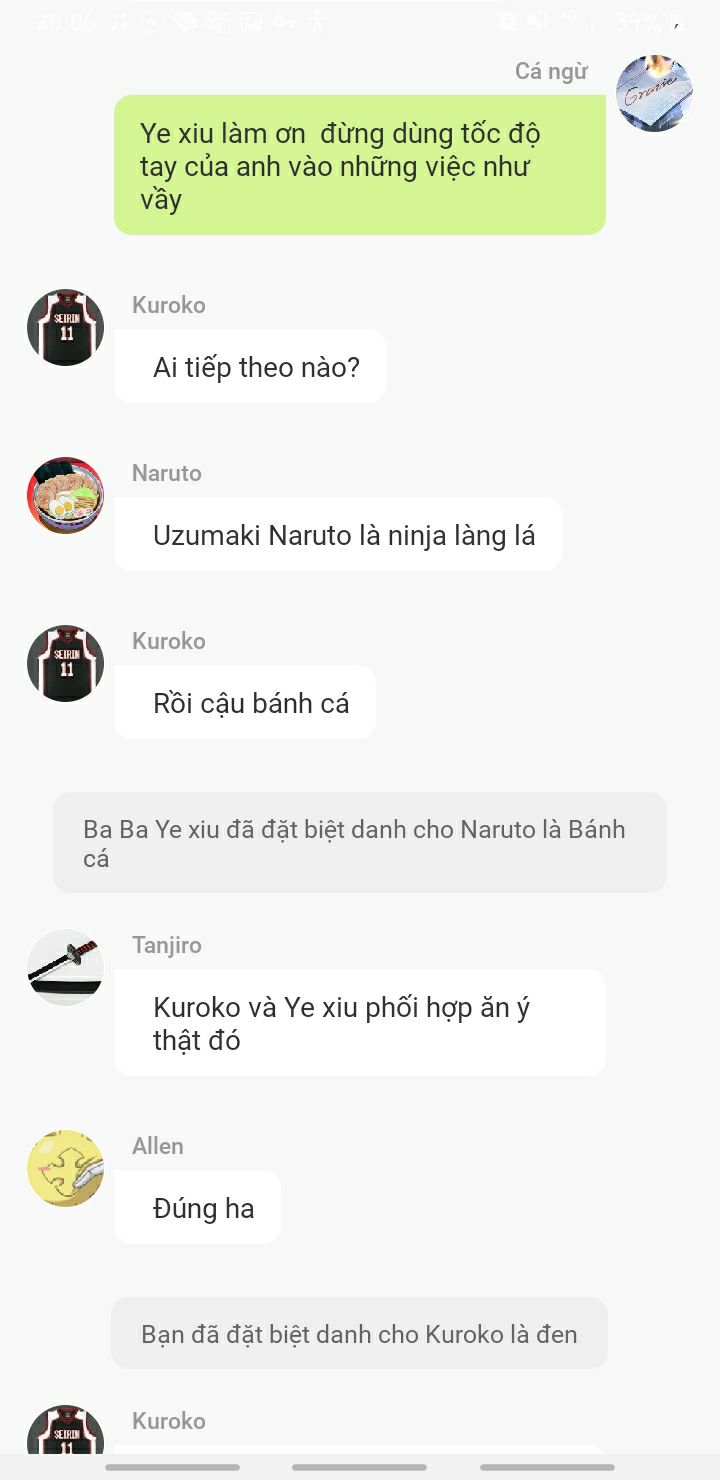Screen dimensions: 720x1480
Task: Open Cá ngừ's profile picture
Action: tap(654, 93)
